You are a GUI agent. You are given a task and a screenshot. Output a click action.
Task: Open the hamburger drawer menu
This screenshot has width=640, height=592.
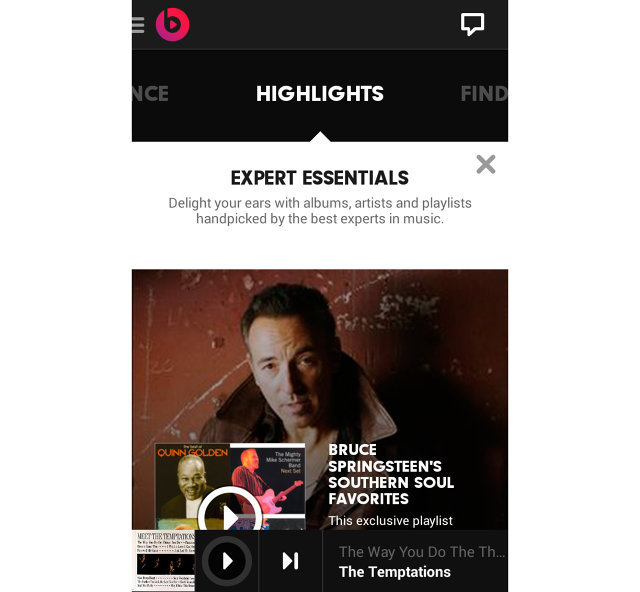click(x=139, y=25)
